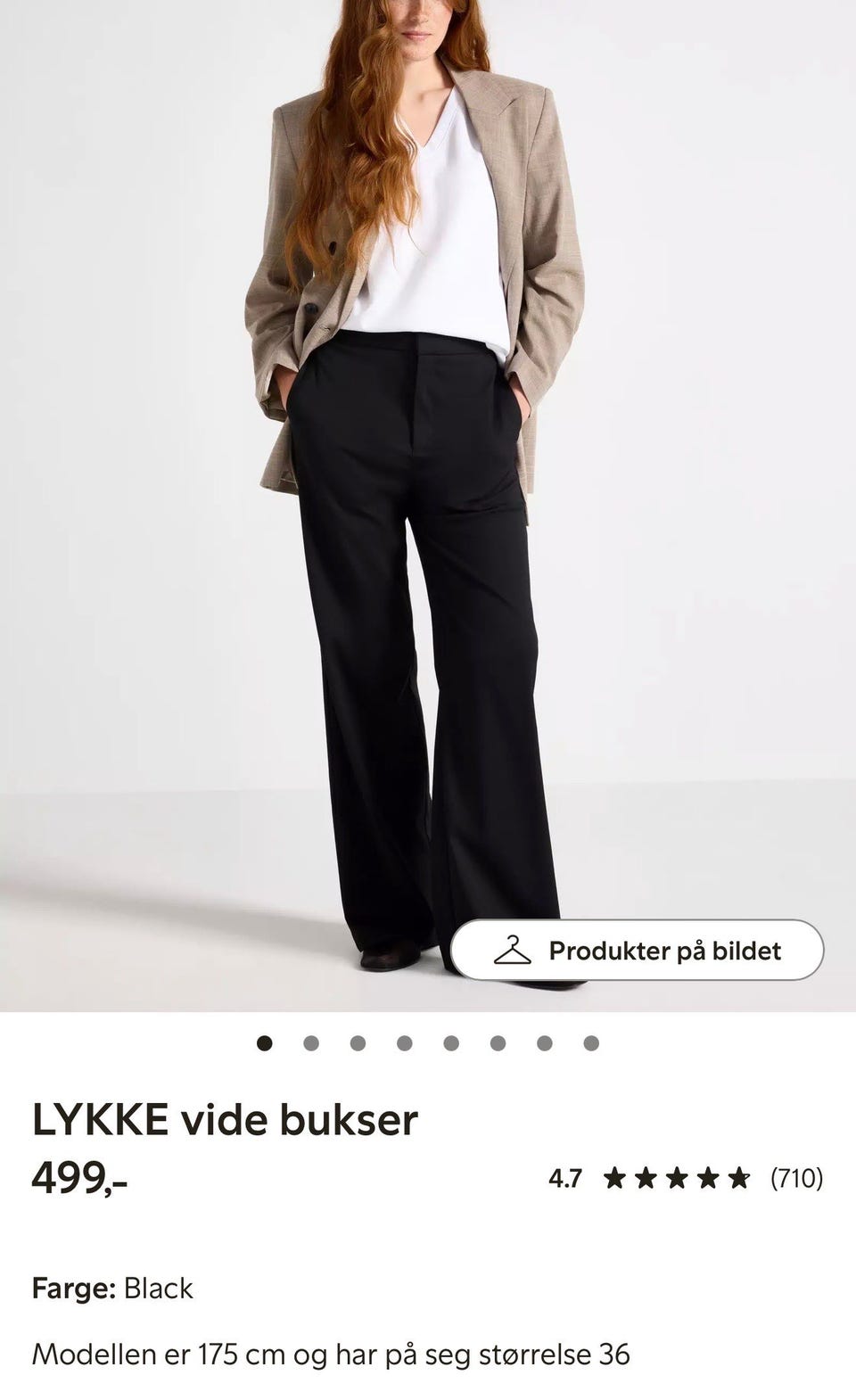Screen dimensions: 856x1400
Task: Jump to the second image dot
Action: click(x=311, y=1043)
